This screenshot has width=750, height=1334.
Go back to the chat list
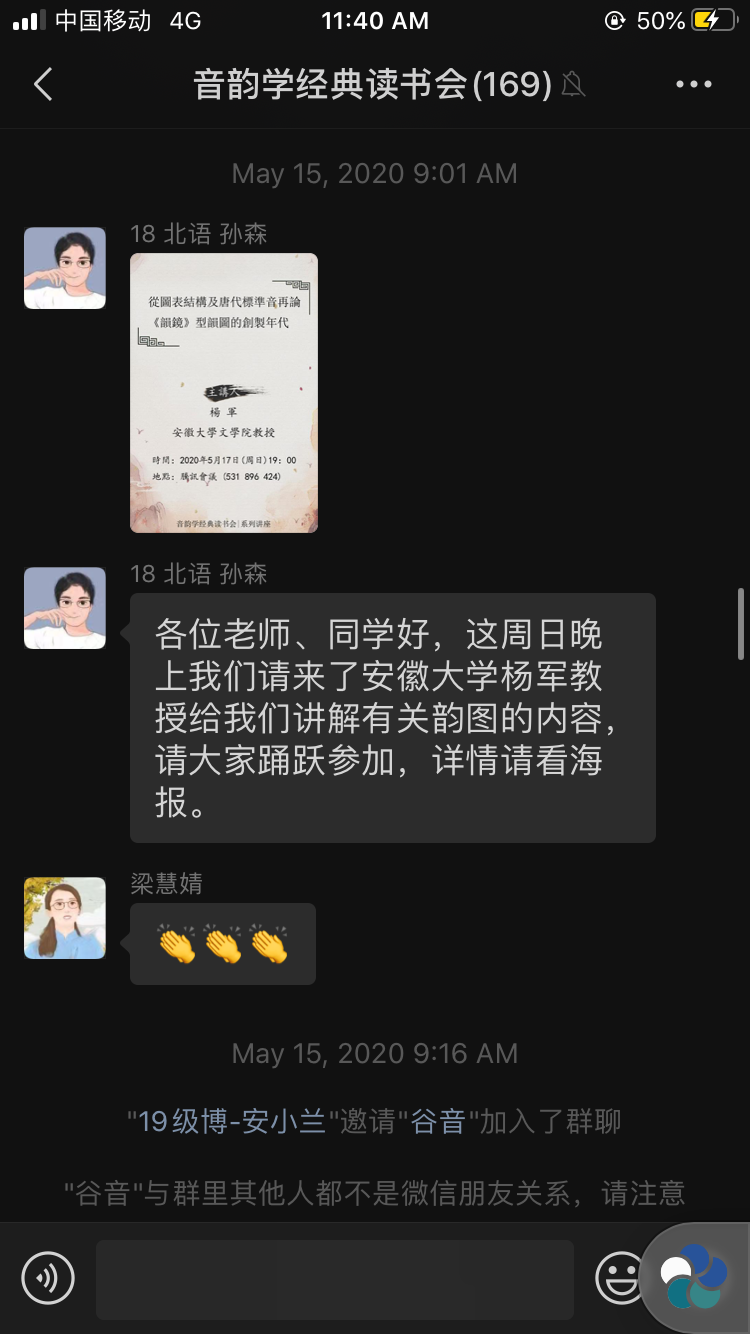42,85
